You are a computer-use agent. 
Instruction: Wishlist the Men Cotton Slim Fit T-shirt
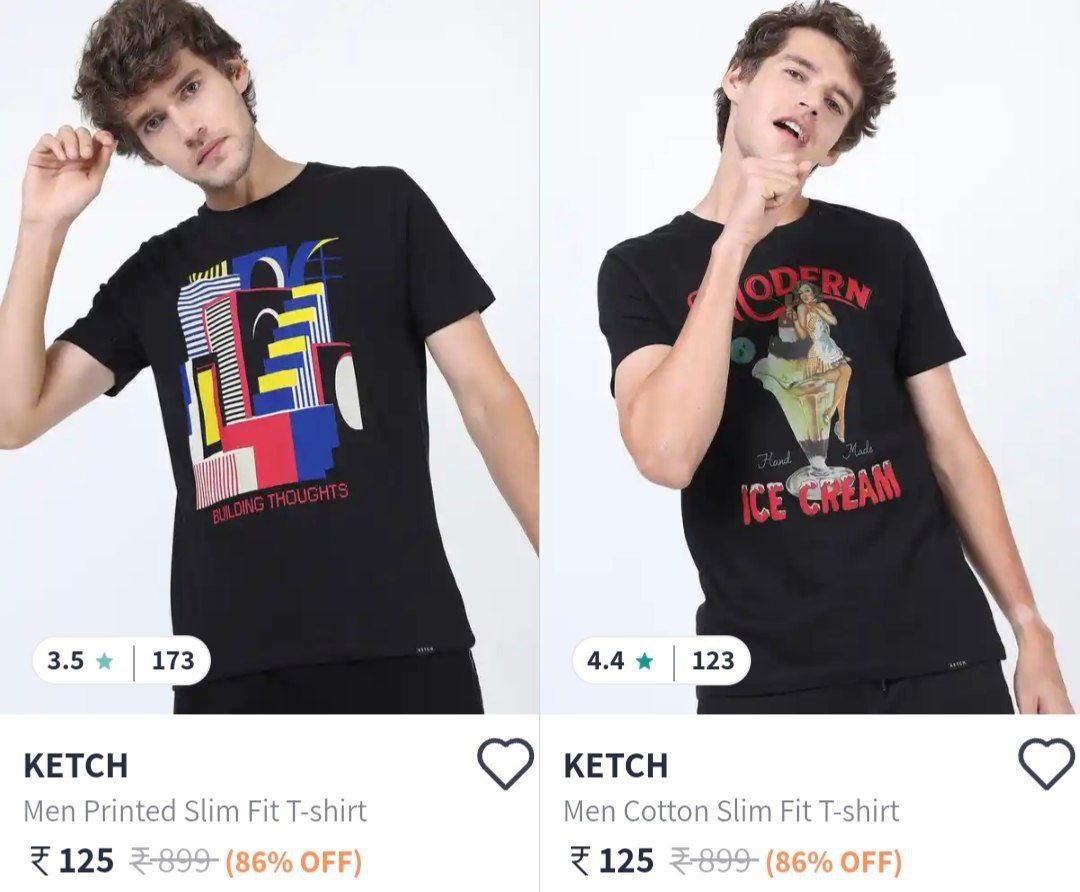click(1046, 765)
